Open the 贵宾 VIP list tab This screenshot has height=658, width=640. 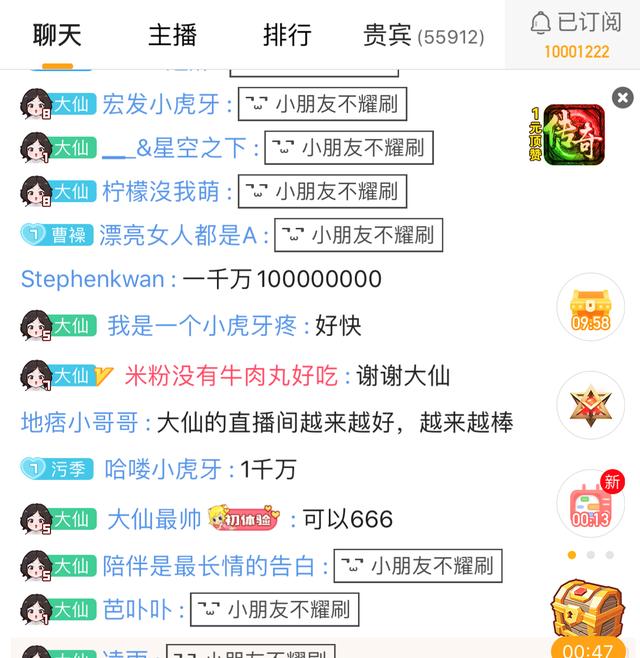[x=423, y=36]
